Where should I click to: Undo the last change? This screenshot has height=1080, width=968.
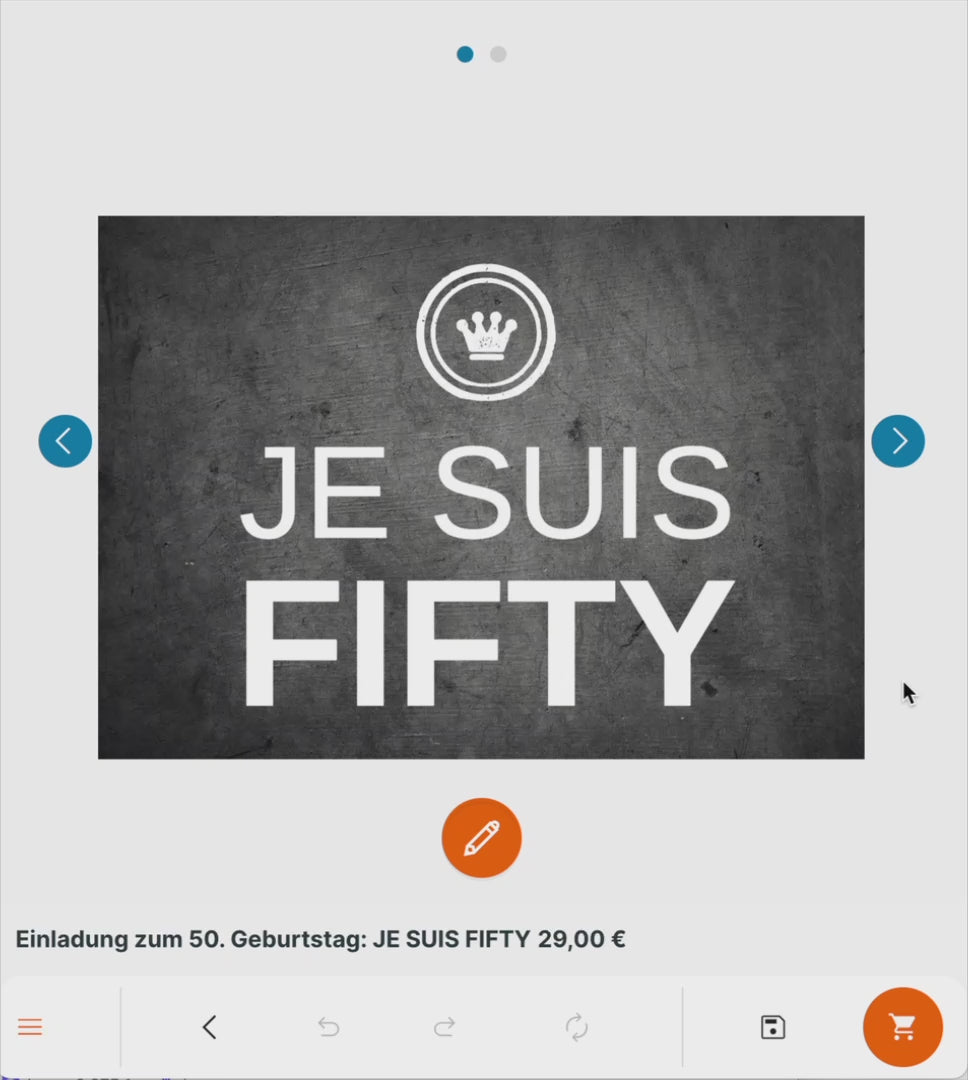(x=328, y=1027)
